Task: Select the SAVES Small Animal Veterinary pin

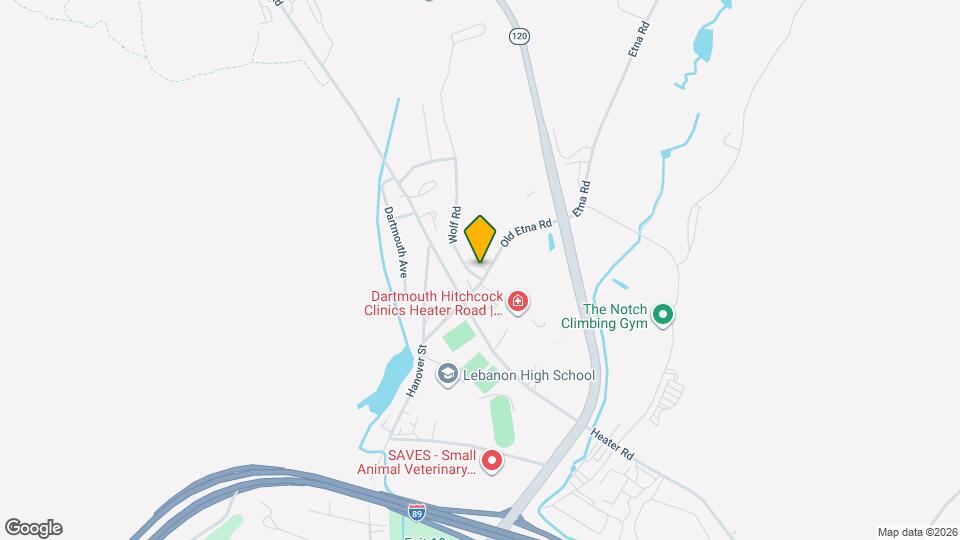Action: 492,461
